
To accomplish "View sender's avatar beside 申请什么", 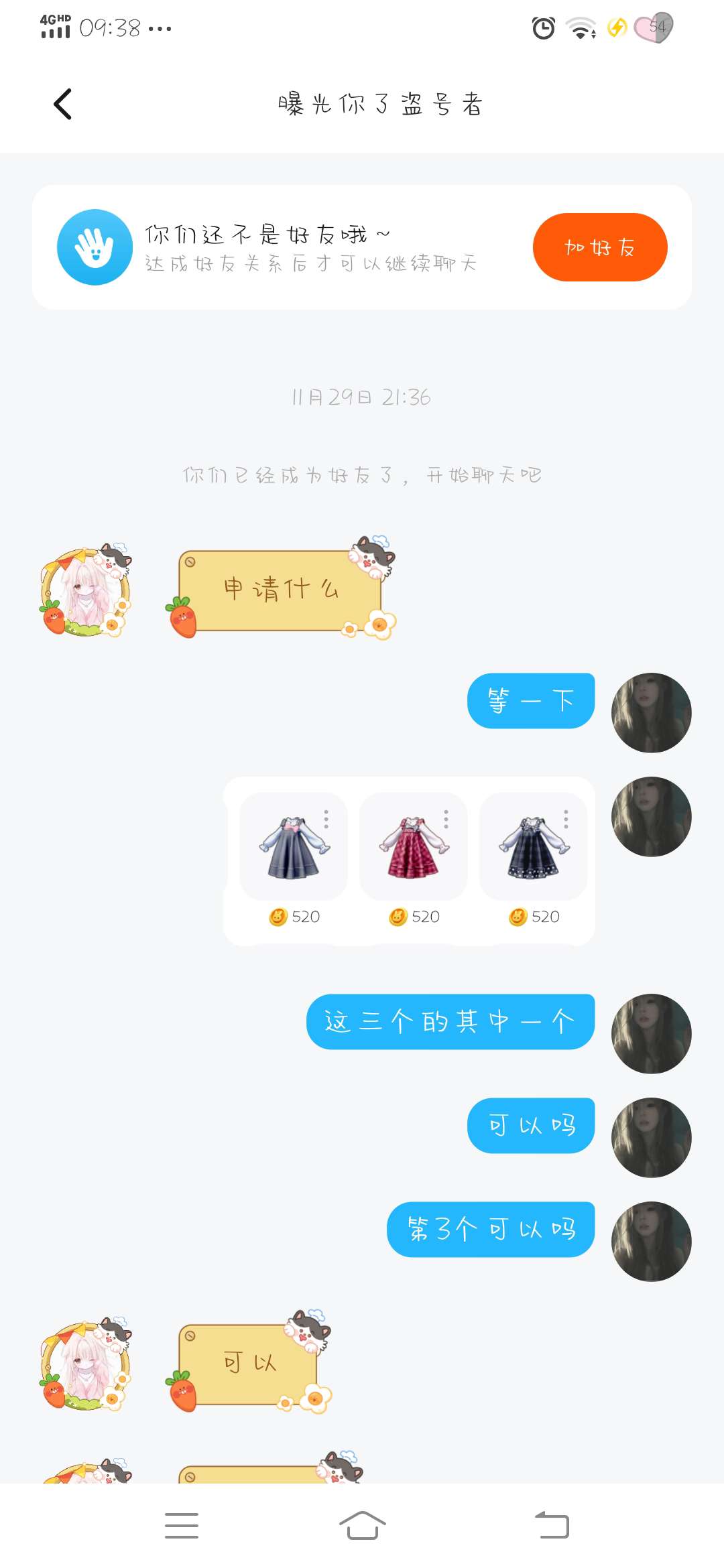I will point(86,591).
